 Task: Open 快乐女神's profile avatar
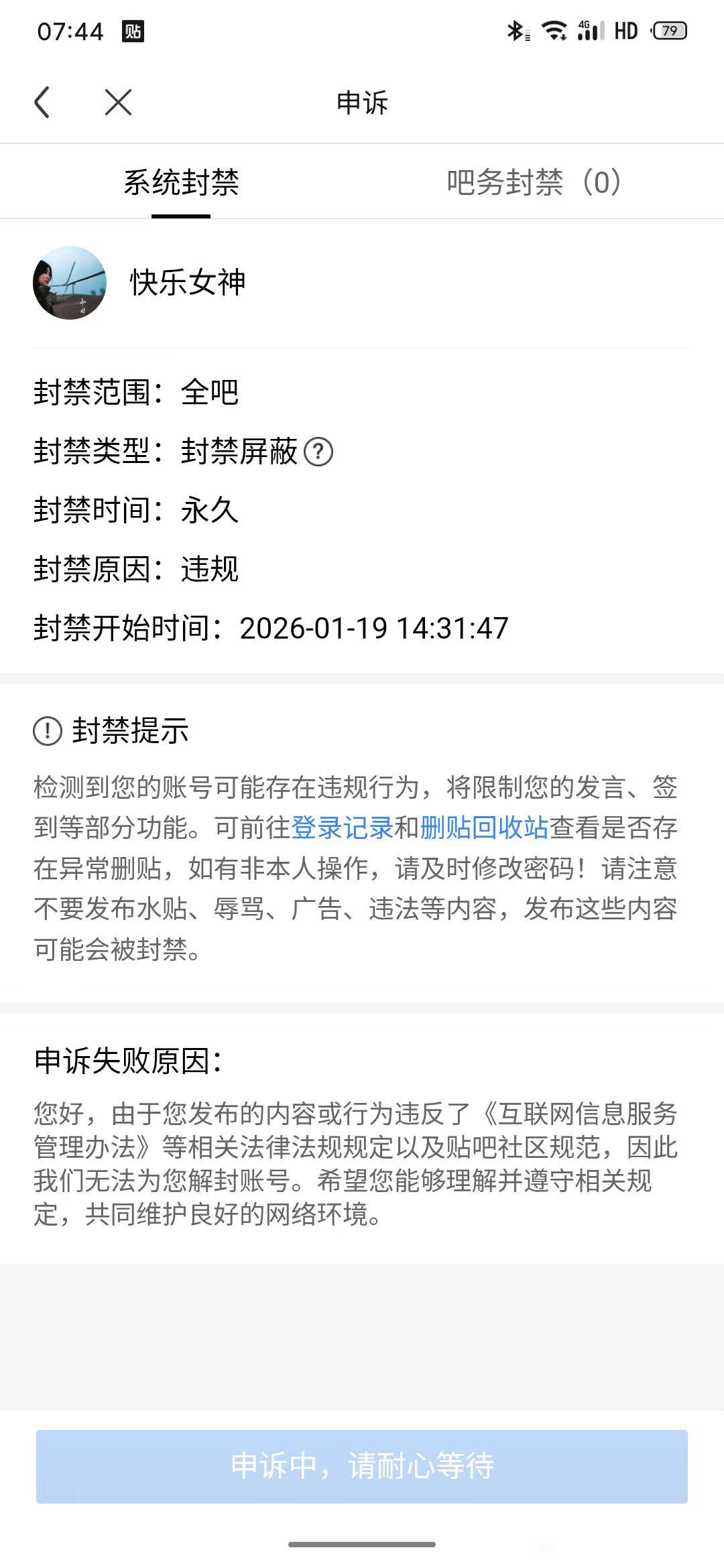point(70,283)
